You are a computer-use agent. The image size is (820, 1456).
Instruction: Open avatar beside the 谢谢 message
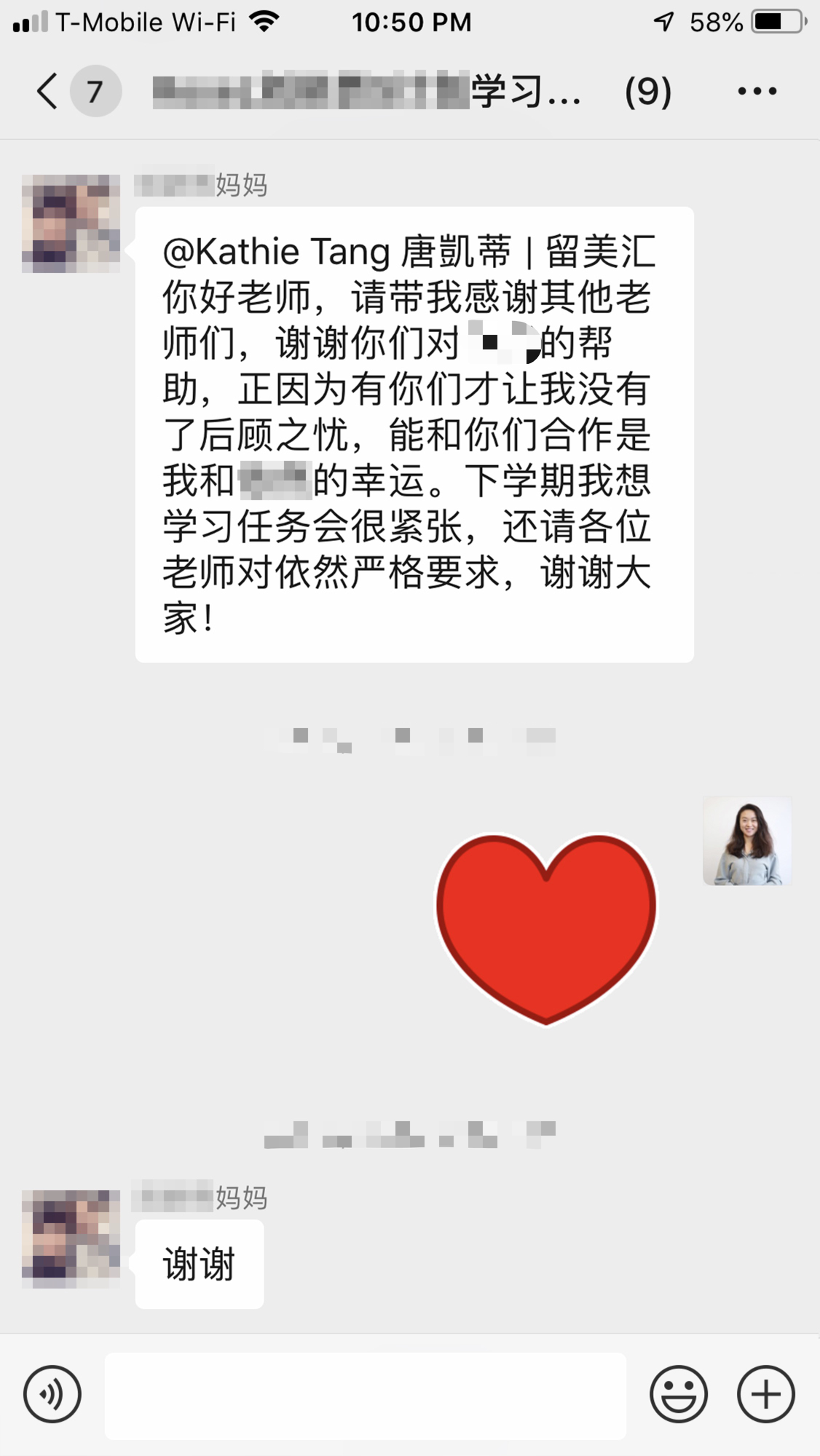coord(71,1239)
